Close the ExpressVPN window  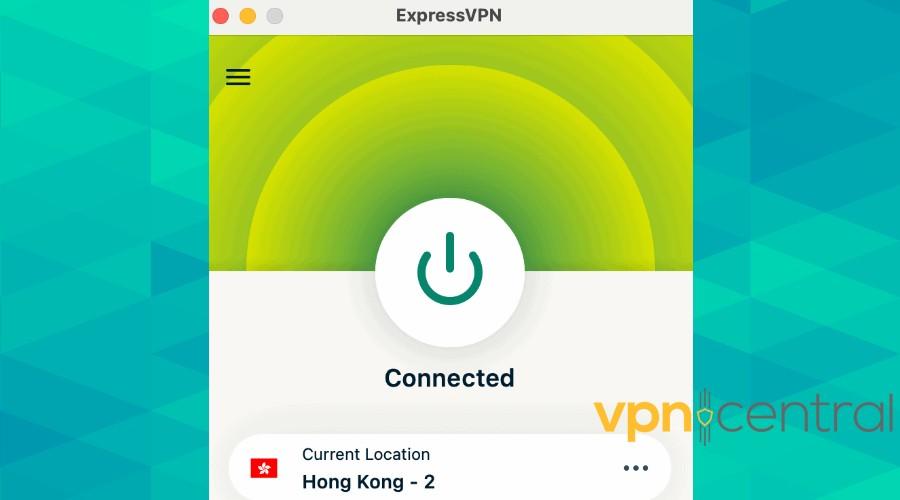click(x=222, y=16)
